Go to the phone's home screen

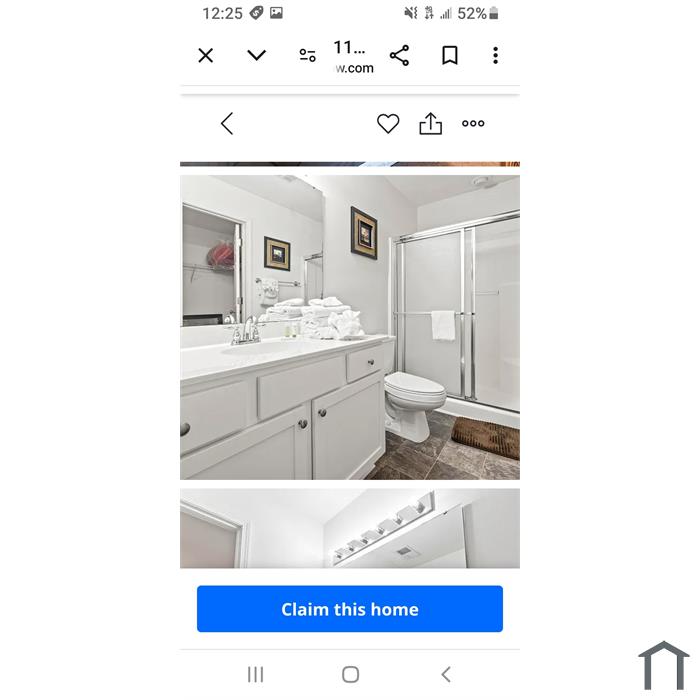point(350,675)
